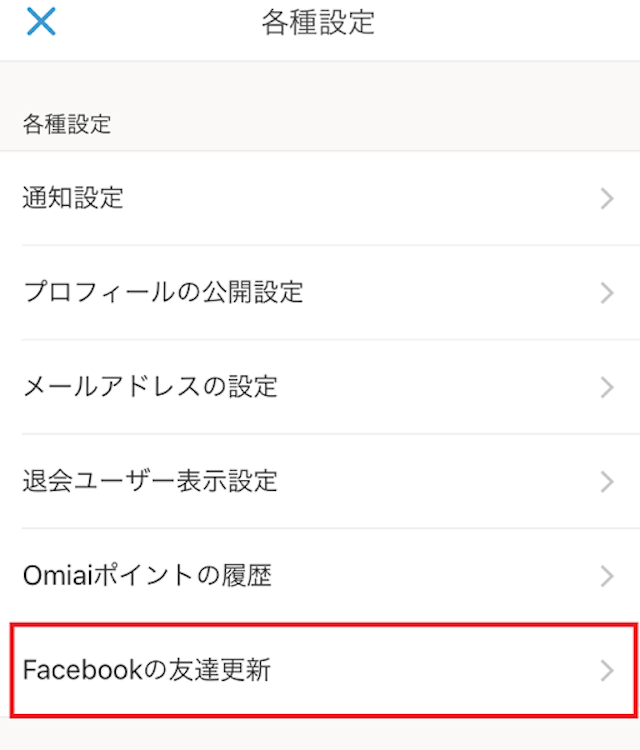Tap Facebookの友達更新
This screenshot has width=640, height=750.
click(x=320, y=670)
